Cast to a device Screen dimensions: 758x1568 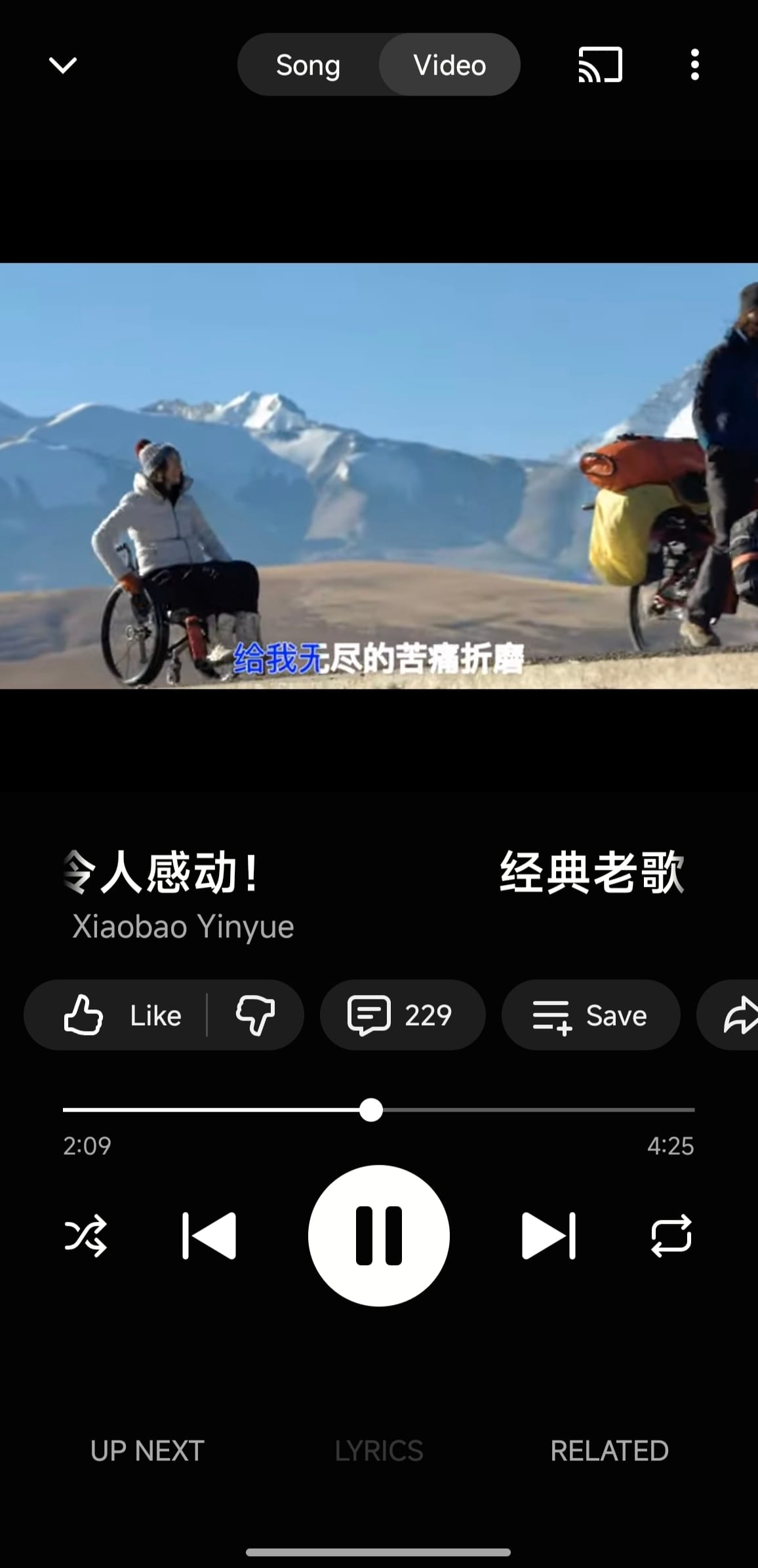point(600,65)
